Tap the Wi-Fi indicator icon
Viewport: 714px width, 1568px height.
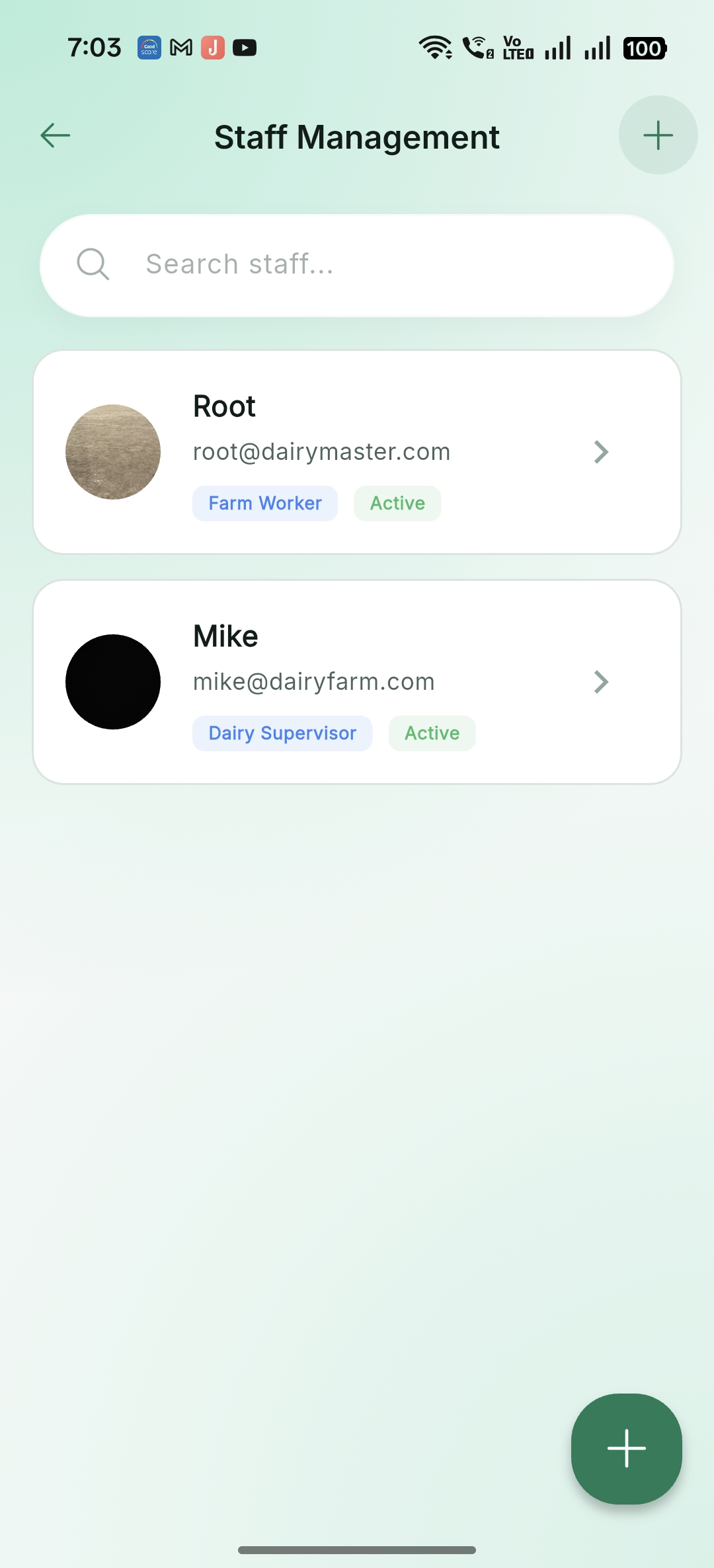point(434,47)
